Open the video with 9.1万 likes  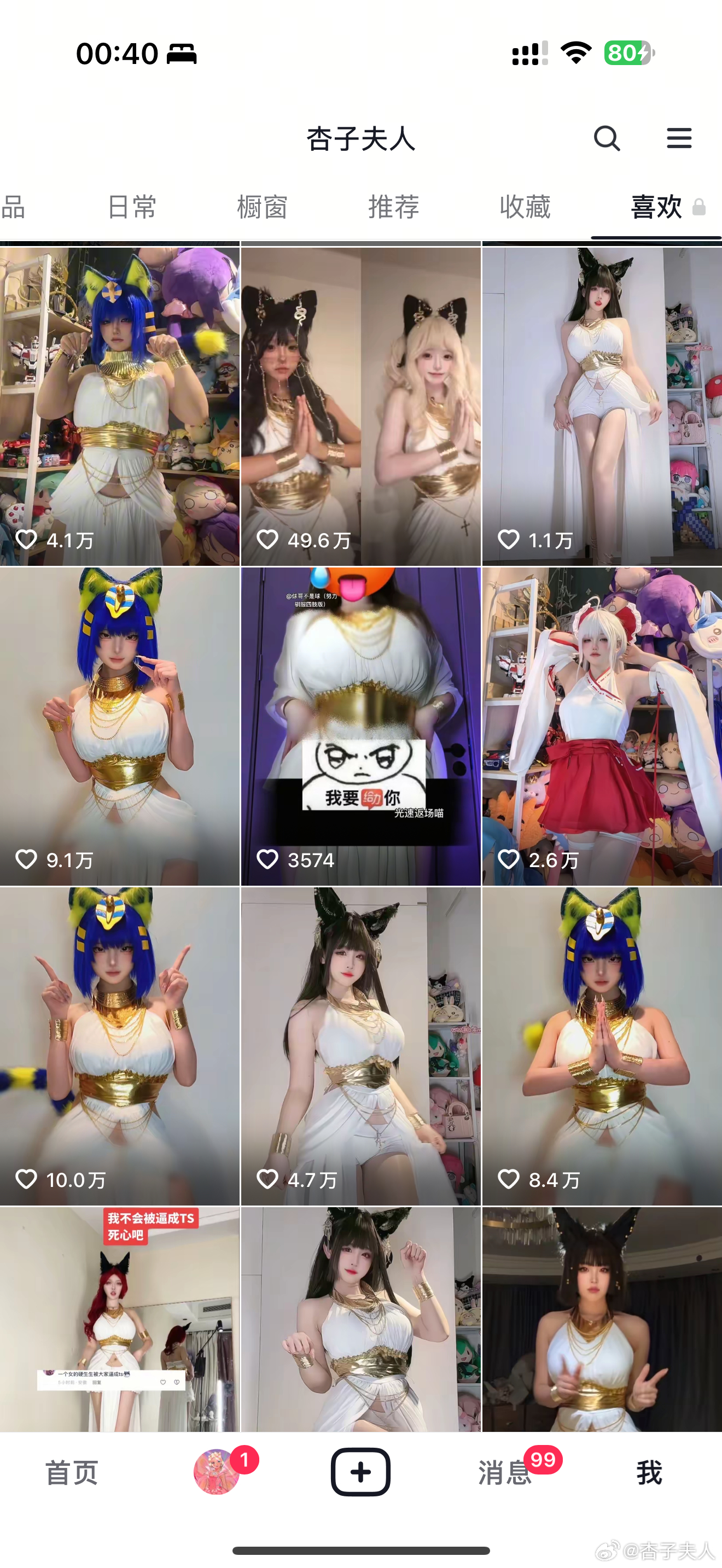[119, 726]
